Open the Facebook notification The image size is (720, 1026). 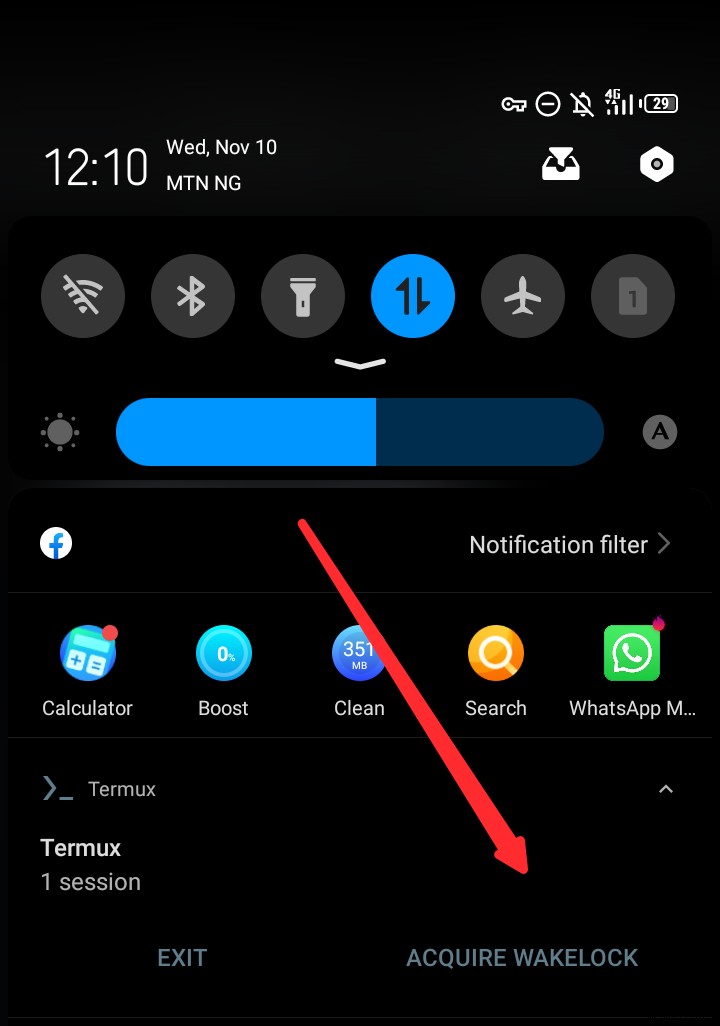click(x=56, y=543)
